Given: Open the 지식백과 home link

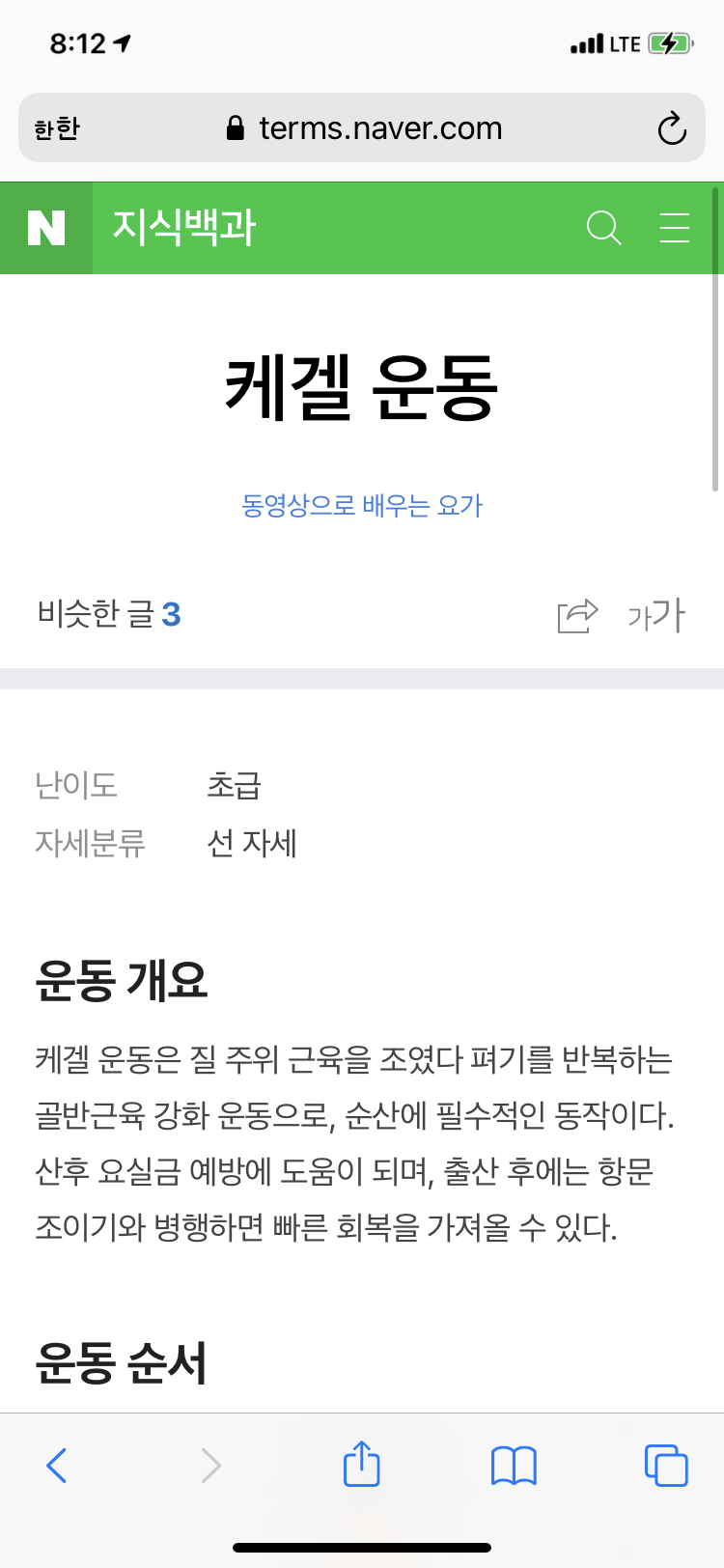Looking at the screenshot, I should (x=184, y=228).
